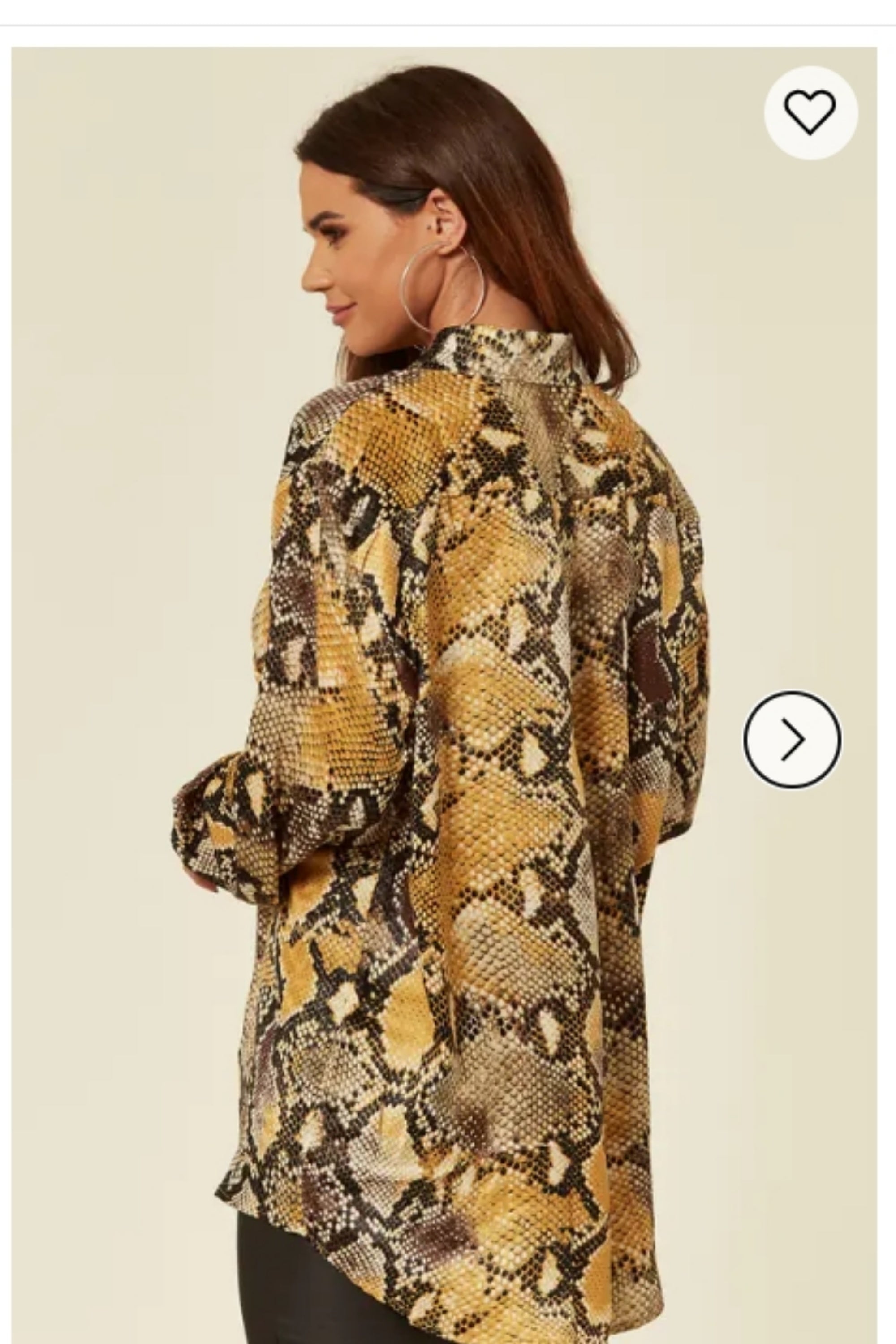This screenshot has height=1344, width=896.
Task: Add this shirt to your wishlist
Action: click(810, 112)
